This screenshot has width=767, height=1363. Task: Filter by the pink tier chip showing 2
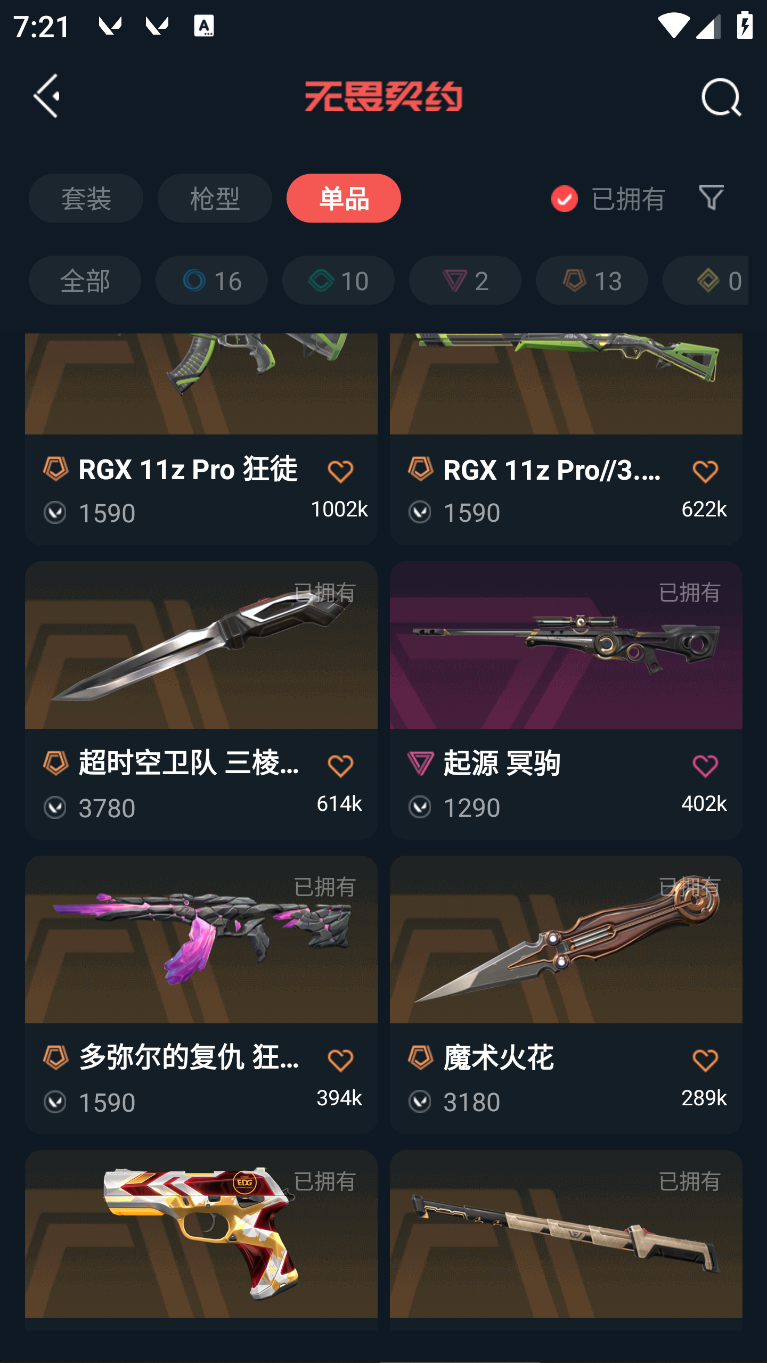[465, 280]
